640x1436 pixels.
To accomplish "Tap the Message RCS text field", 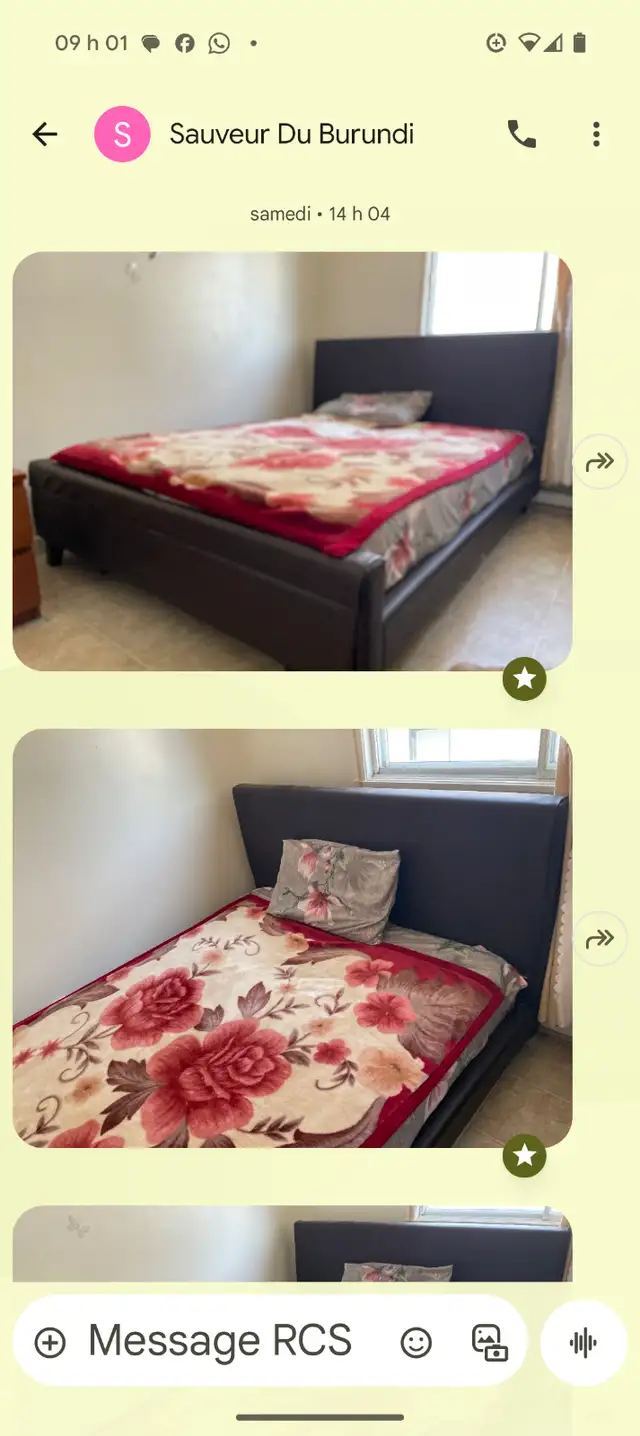I will [x=220, y=1341].
